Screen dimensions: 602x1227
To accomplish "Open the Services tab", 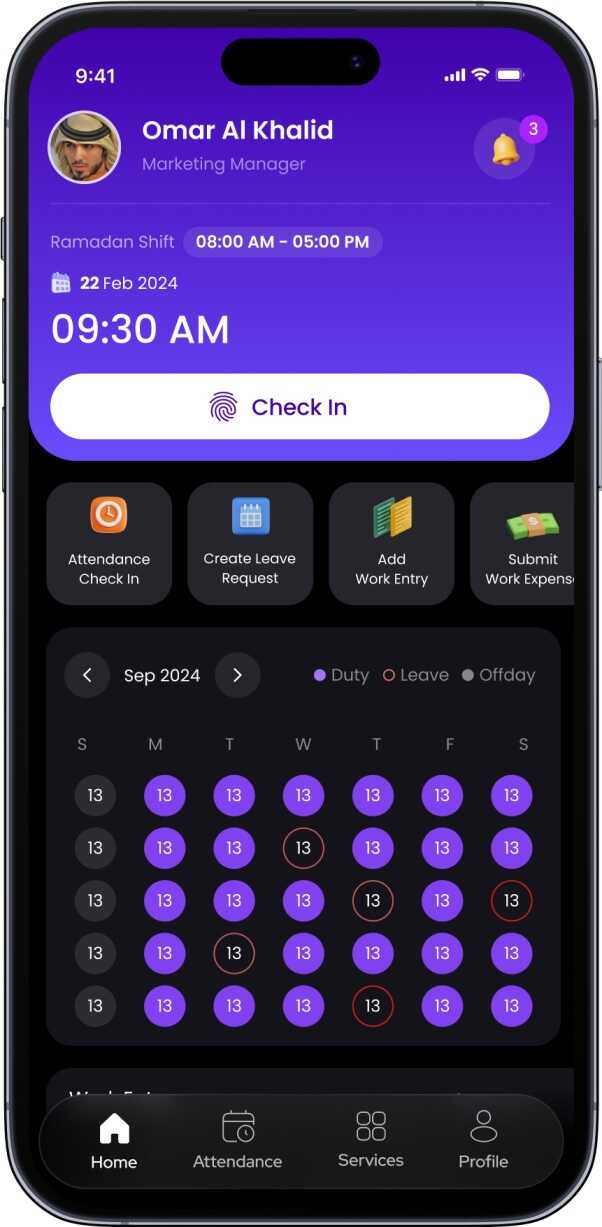I will [x=371, y=1141].
